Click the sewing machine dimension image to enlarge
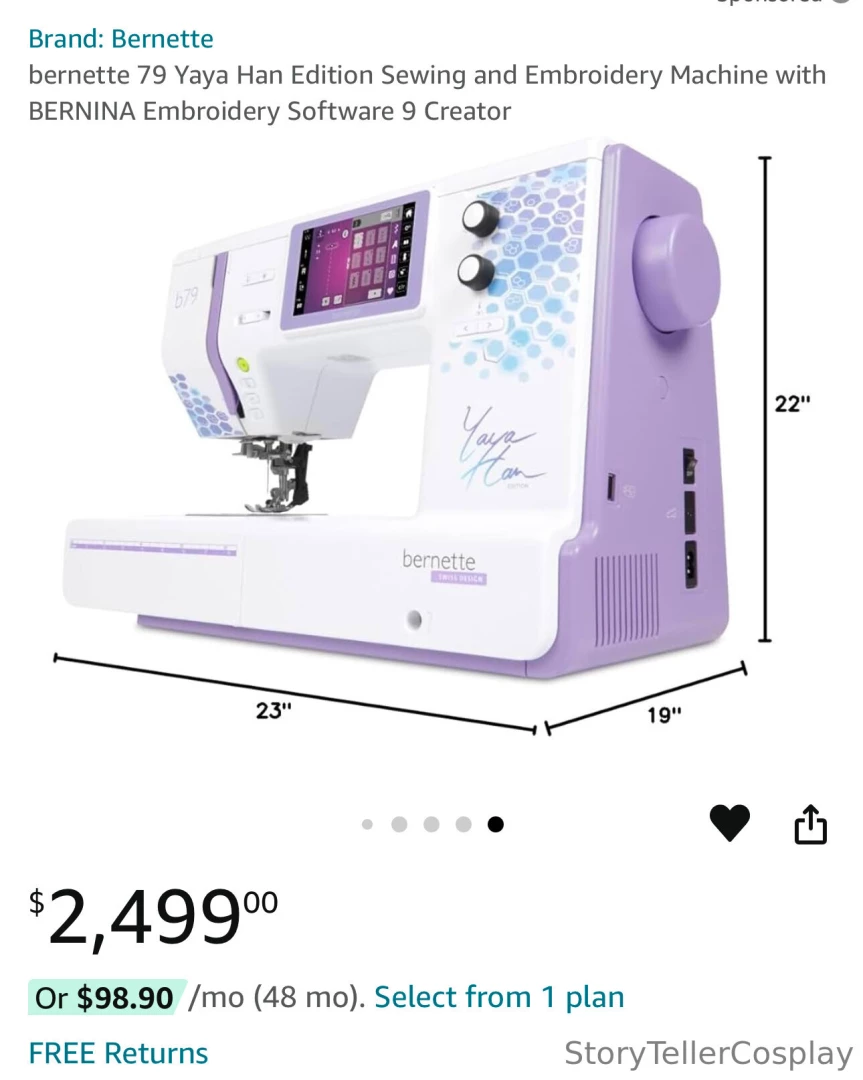This screenshot has width=863, height=1080. (x=400, y=430)
